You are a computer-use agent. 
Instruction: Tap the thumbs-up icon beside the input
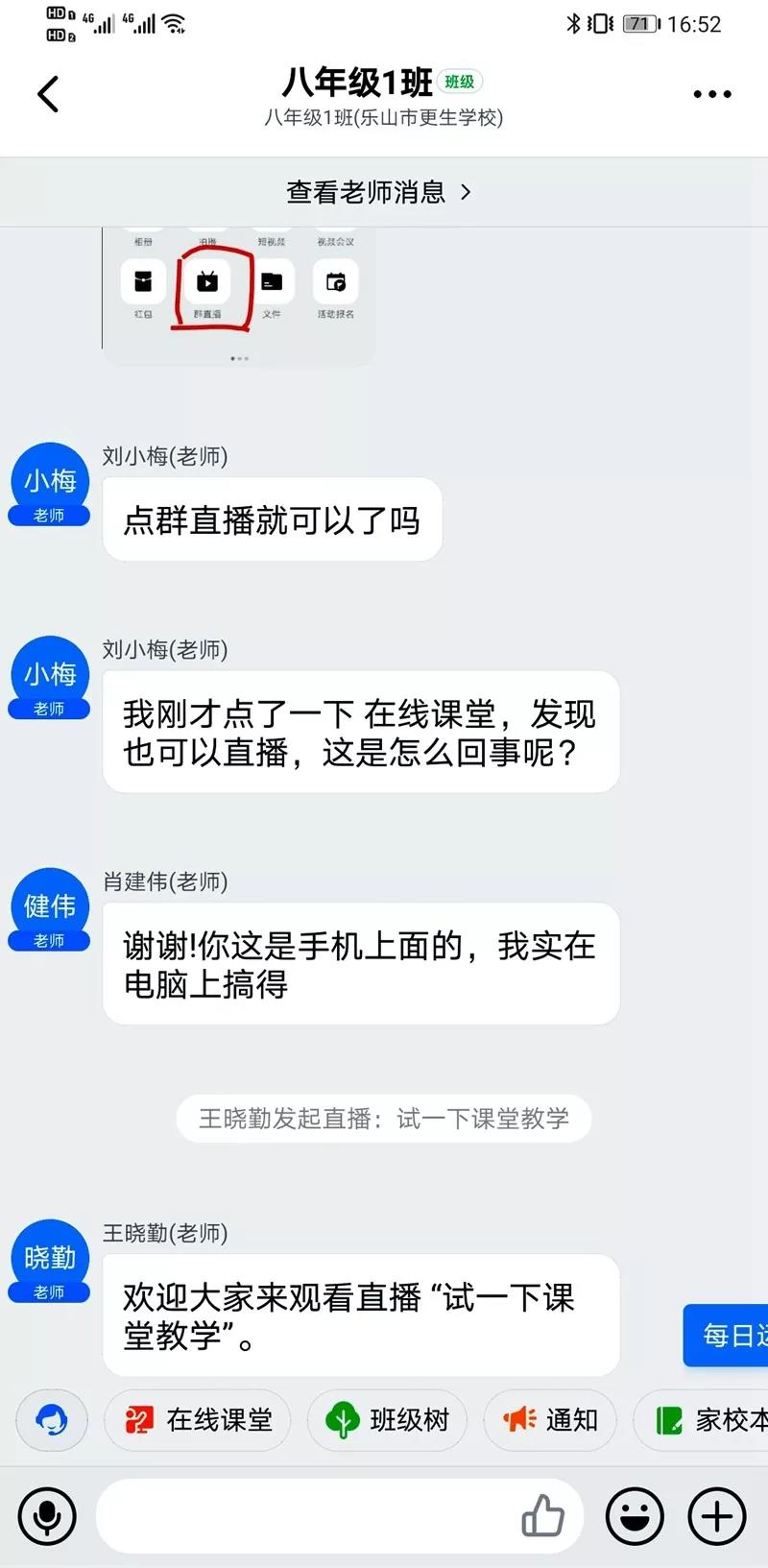click(543, 1515)
